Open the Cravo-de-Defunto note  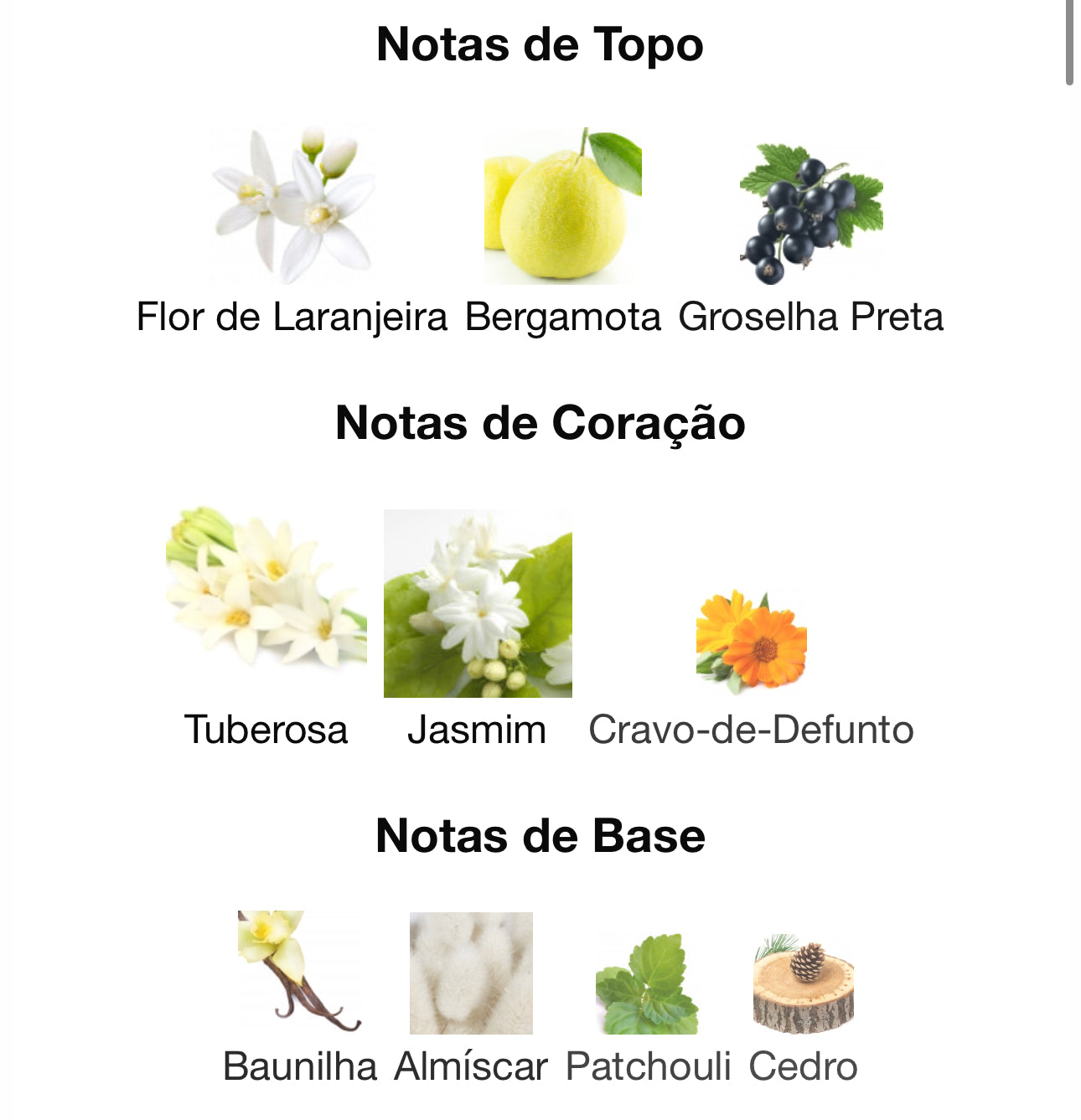[751, 642]
